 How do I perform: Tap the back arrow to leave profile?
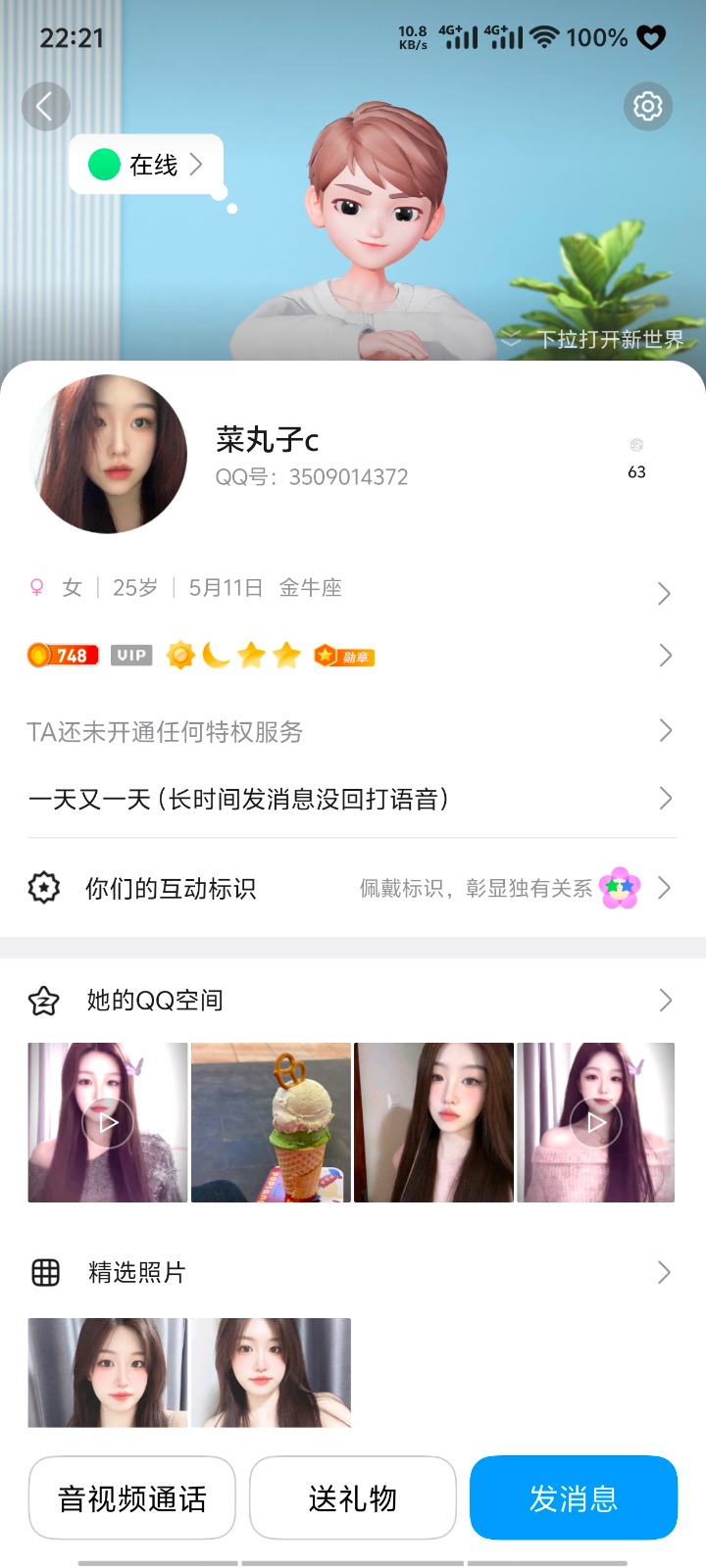point(46,106)
